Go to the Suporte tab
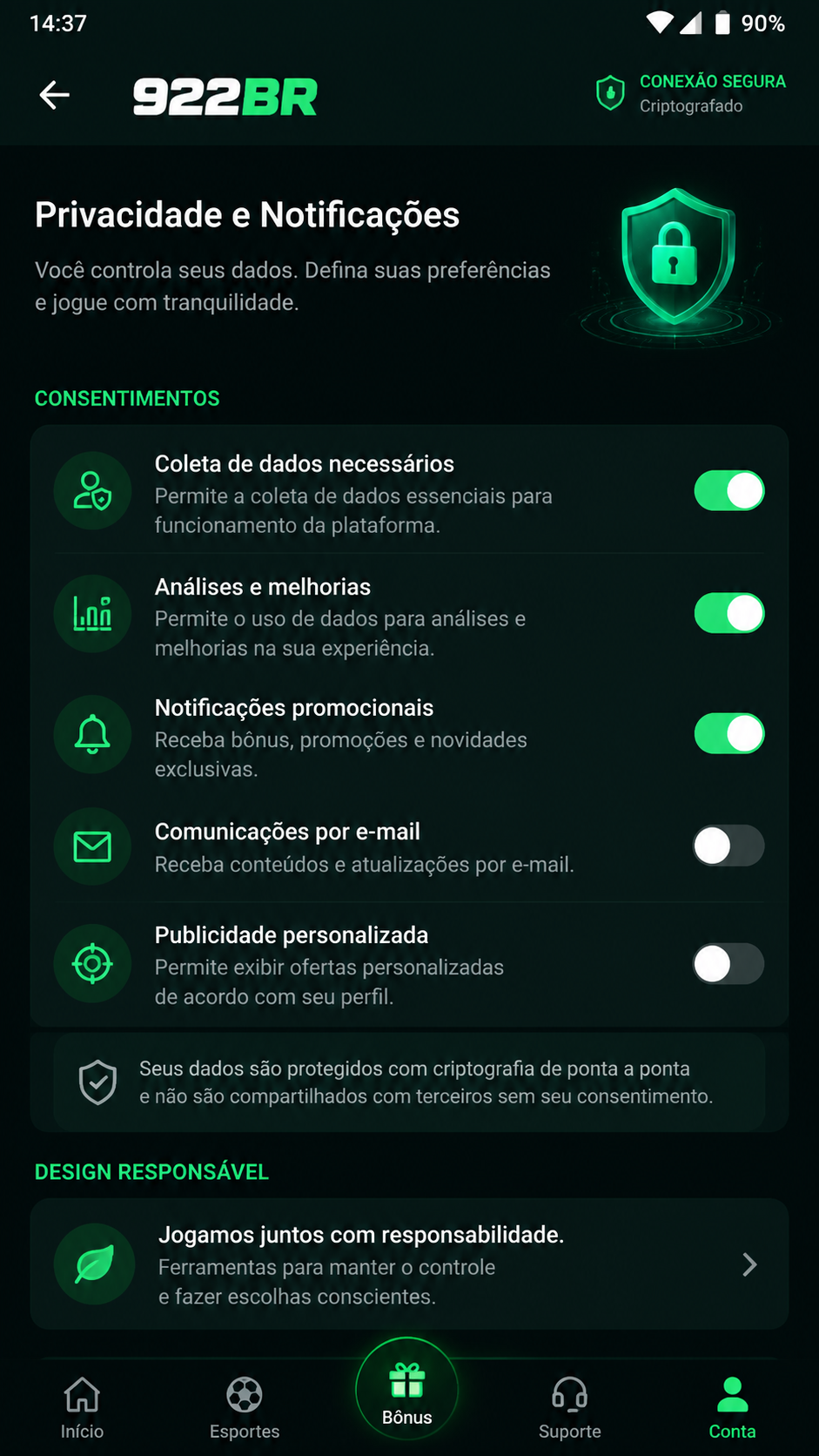This screenshot has height=1456, width=819. point(569,1408)
